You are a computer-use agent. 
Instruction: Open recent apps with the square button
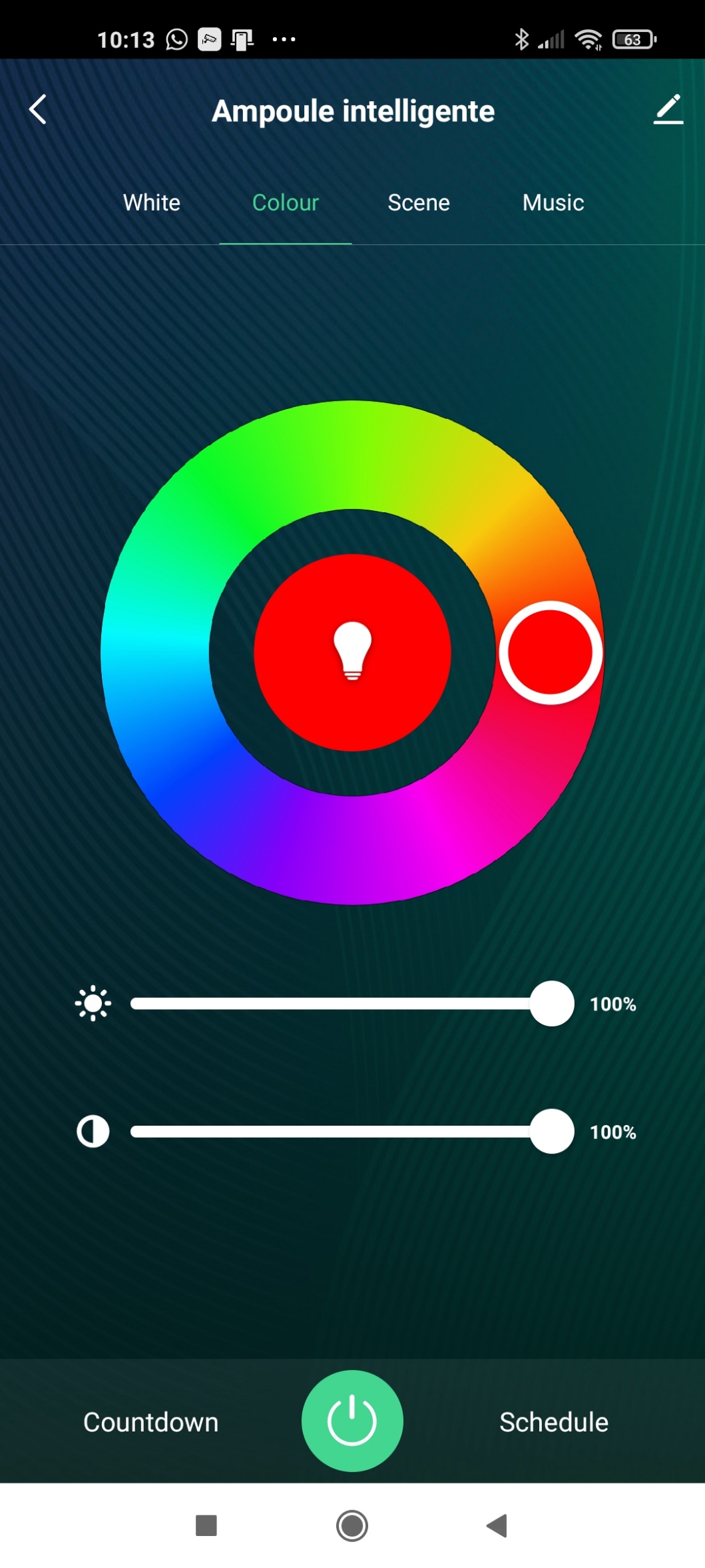(x=206, y=1525)
